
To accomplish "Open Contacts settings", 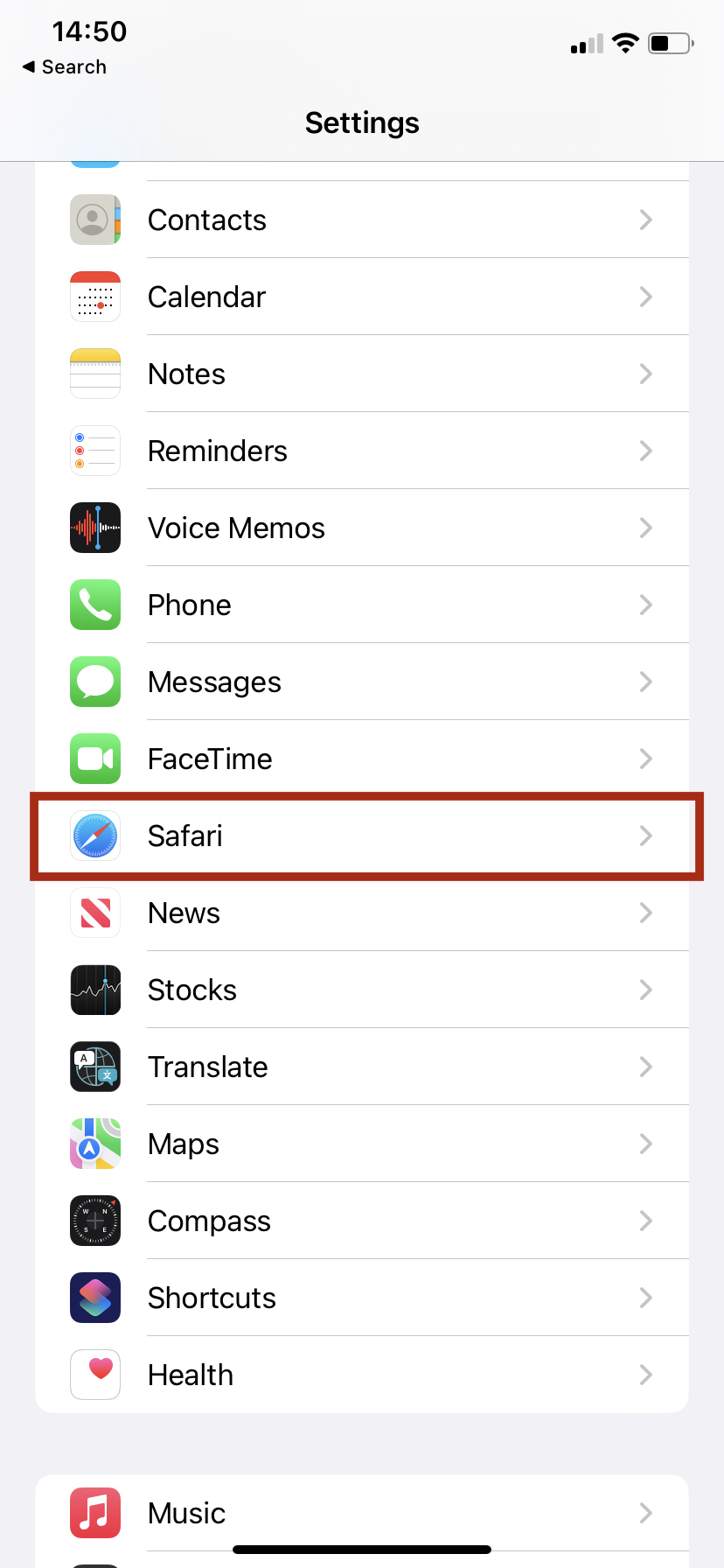I will pos(361,220).
